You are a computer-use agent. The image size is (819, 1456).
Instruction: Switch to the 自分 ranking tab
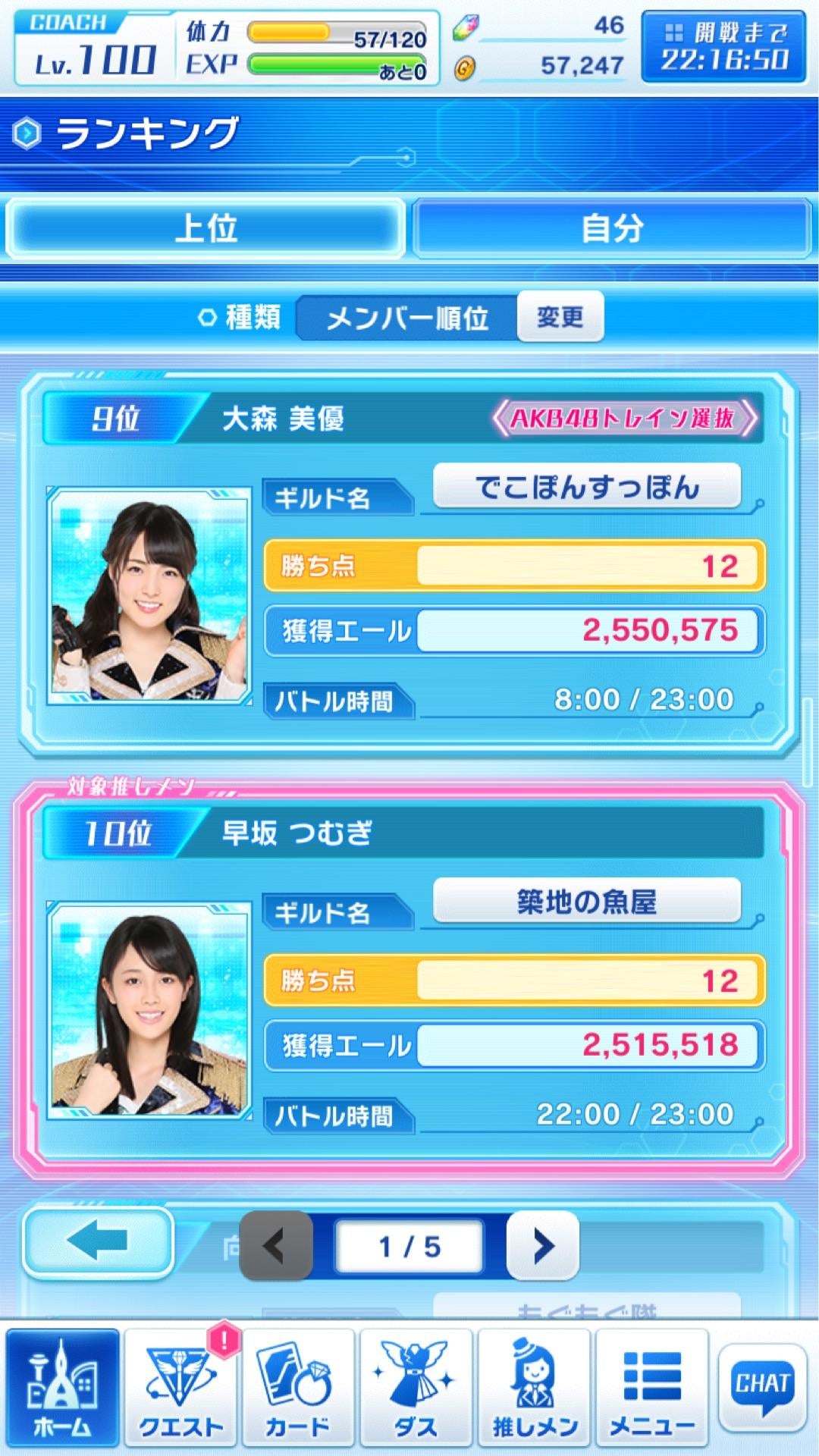(612, 228)
